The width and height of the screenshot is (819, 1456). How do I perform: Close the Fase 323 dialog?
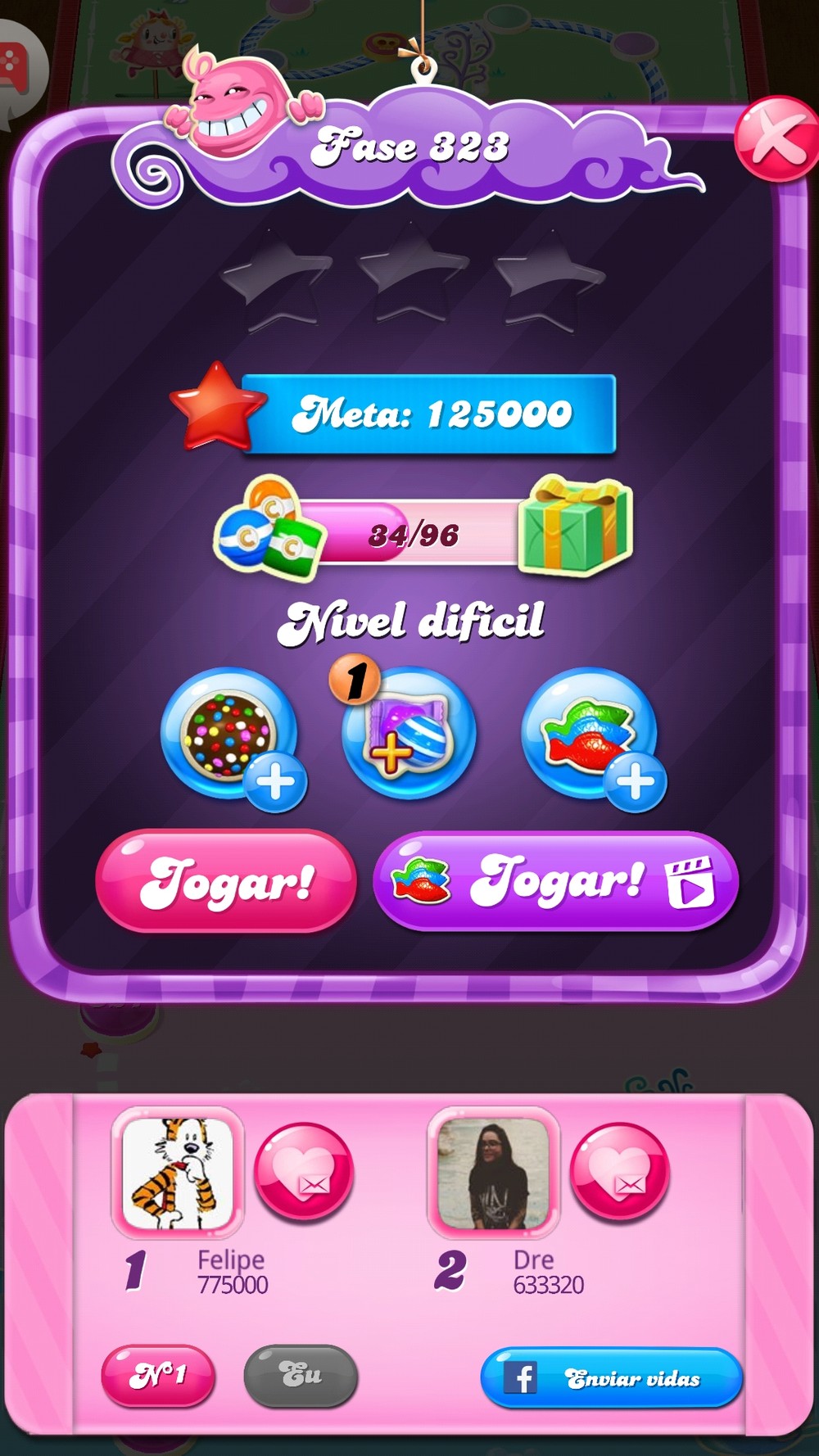pos(776,139)
